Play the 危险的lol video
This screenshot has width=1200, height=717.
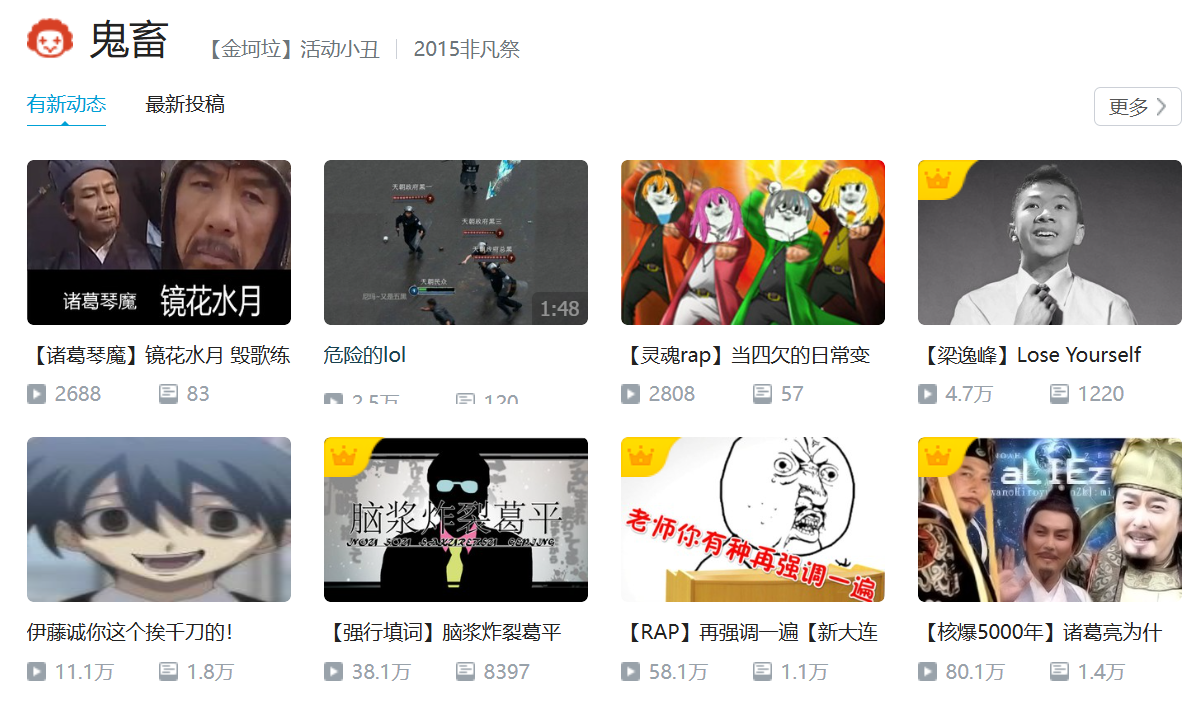click(455, 243)
